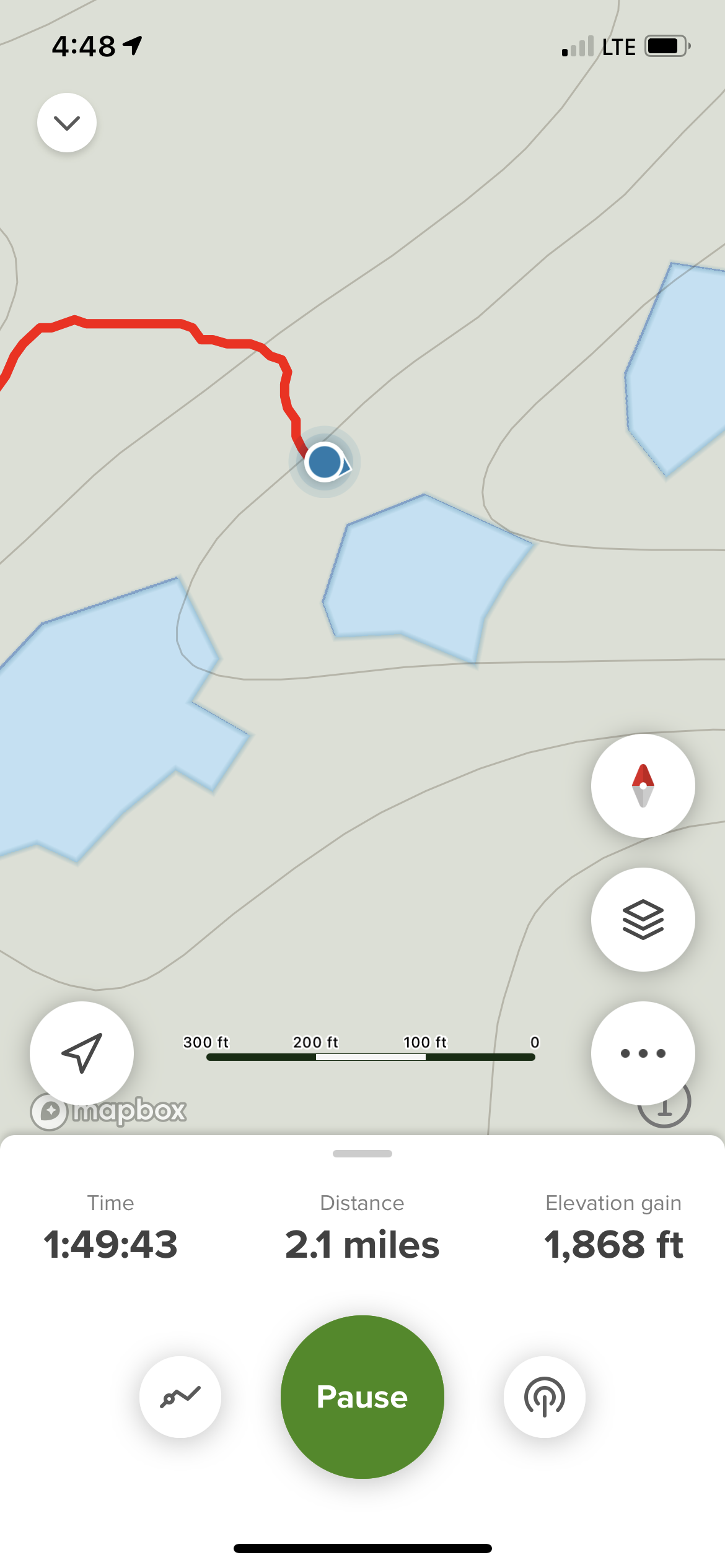Open the three-dot more options menu
Image resolution: width=725 pixels, height=1568 pixels.
pos(643,1053)
